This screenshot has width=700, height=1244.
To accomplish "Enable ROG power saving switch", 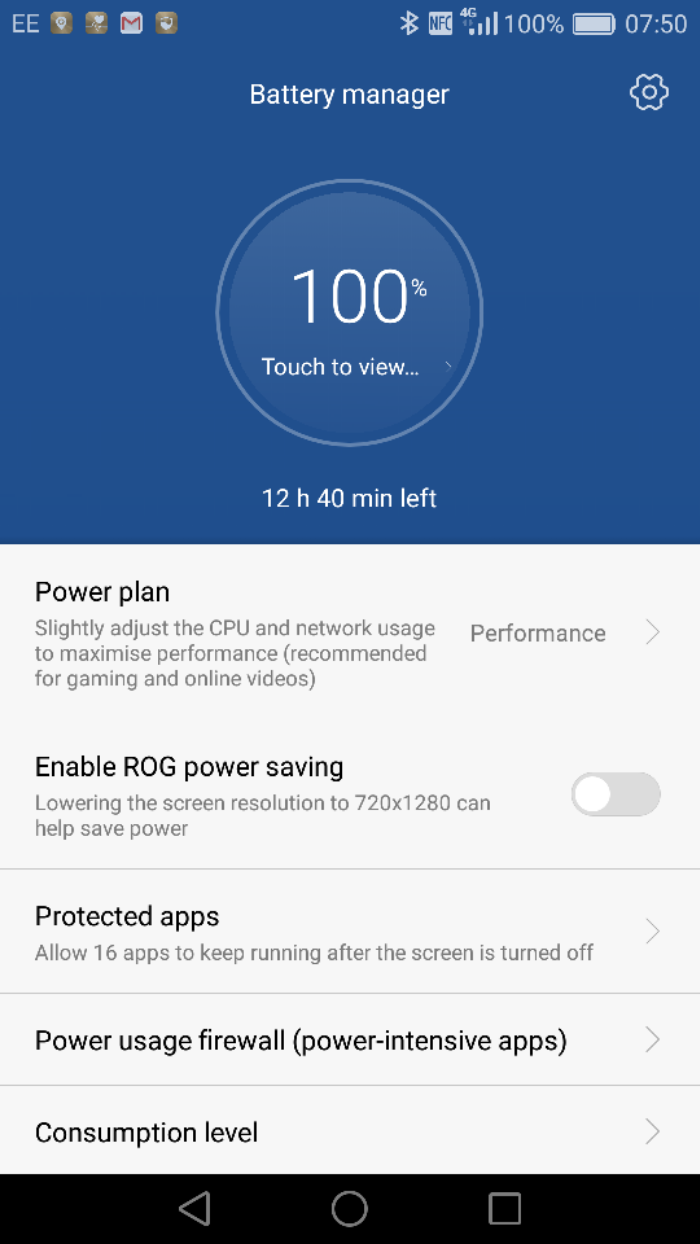I will point(615,795).
